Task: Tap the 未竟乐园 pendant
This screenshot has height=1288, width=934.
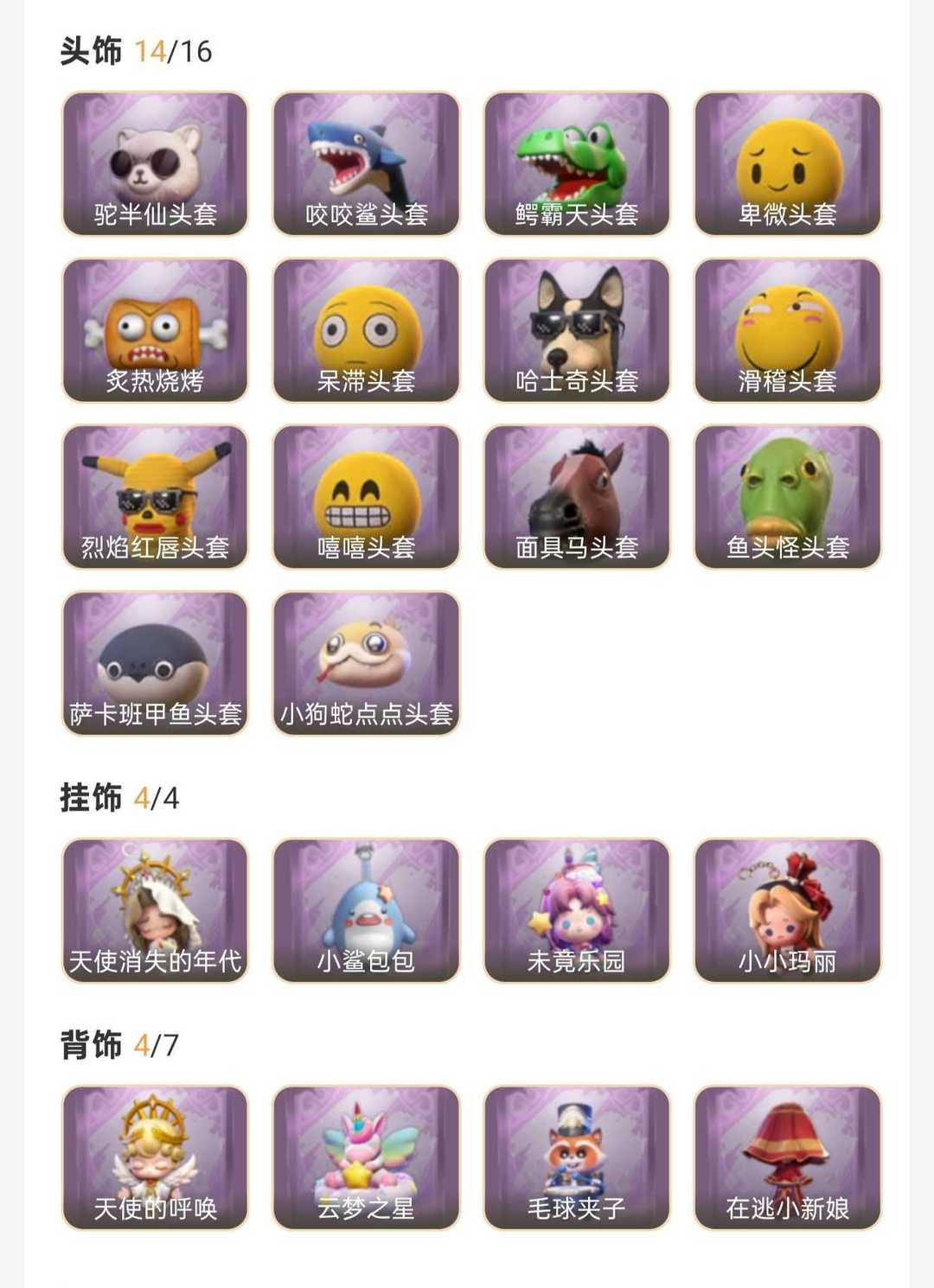Action: tap(577, 910)
